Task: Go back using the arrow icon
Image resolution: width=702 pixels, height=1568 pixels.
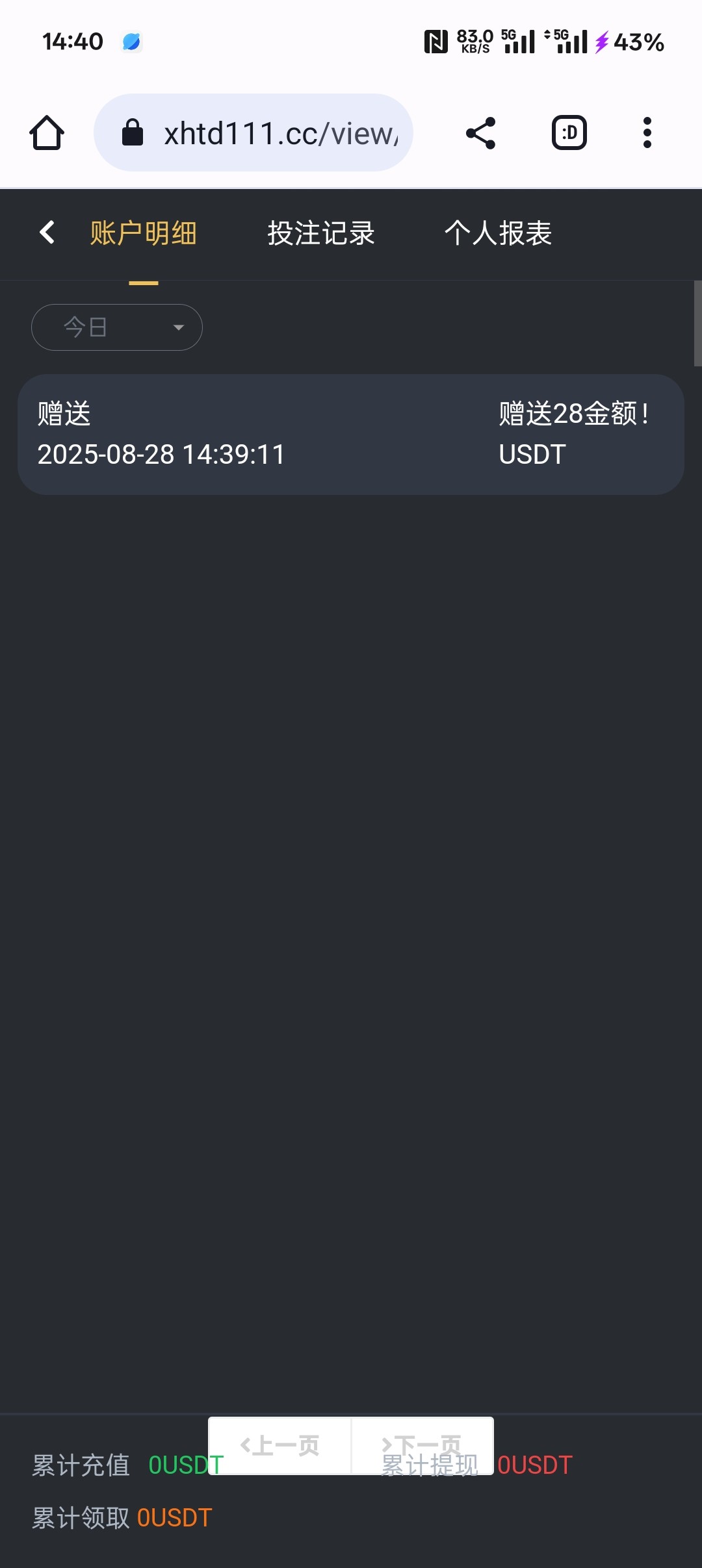Action: point(47,233)
